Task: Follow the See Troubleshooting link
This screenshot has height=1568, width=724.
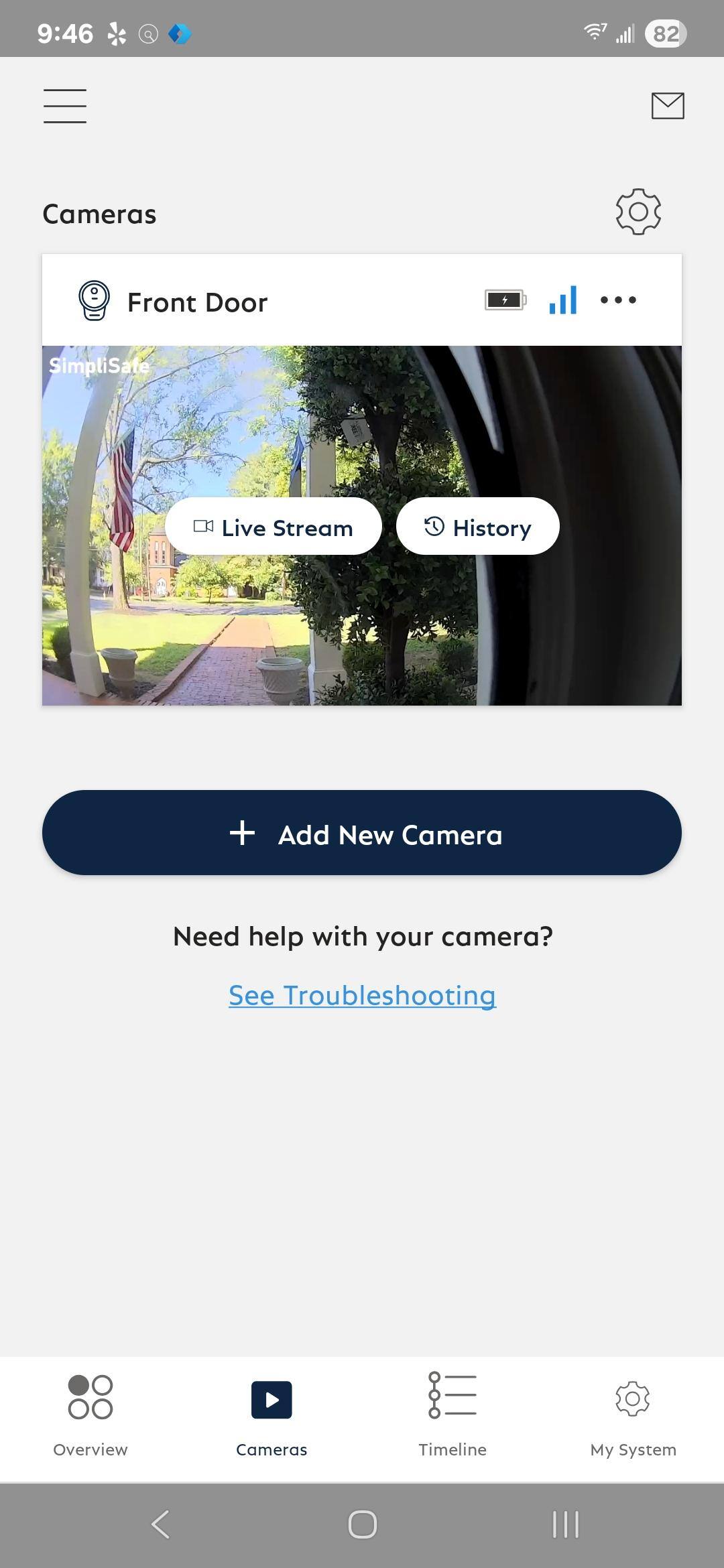Action: click(x=362, y=995)
